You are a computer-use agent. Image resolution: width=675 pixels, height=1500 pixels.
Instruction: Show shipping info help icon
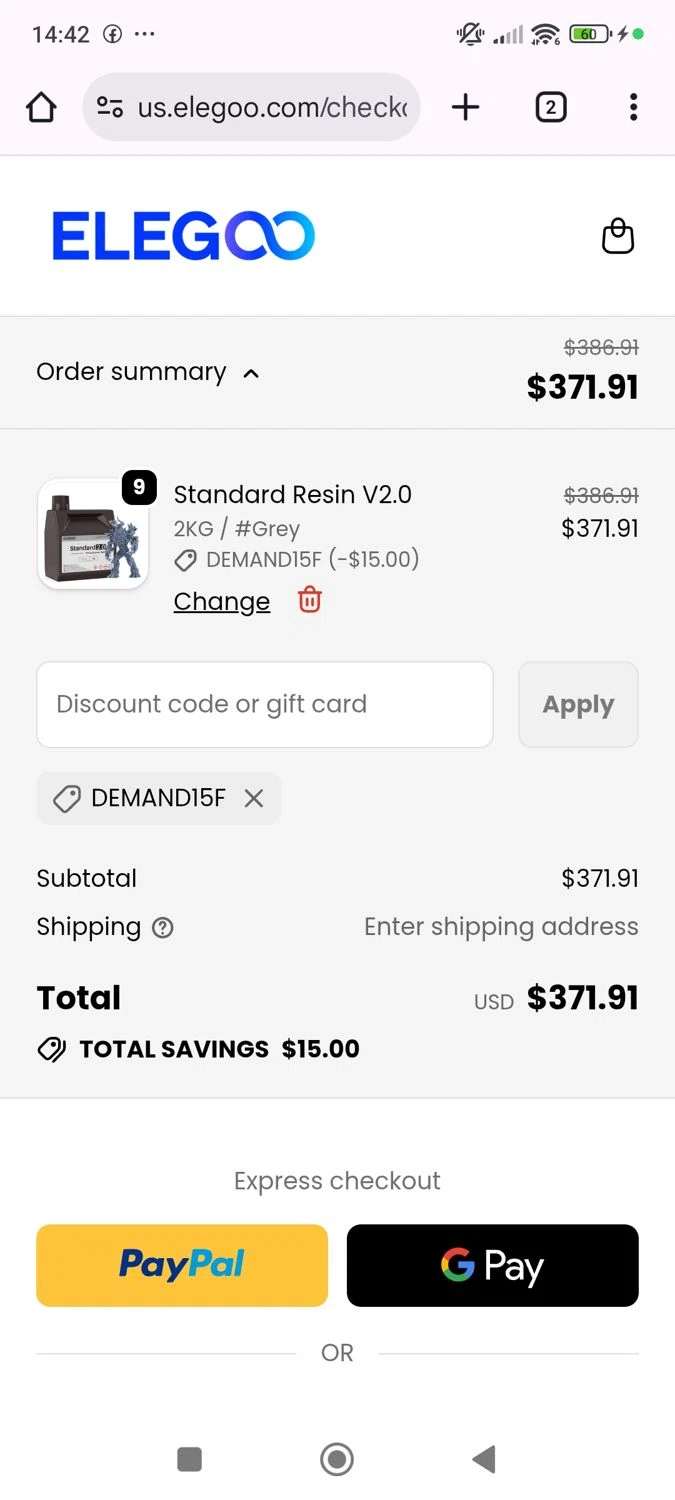pyautogui.click(x=162, y=928)
